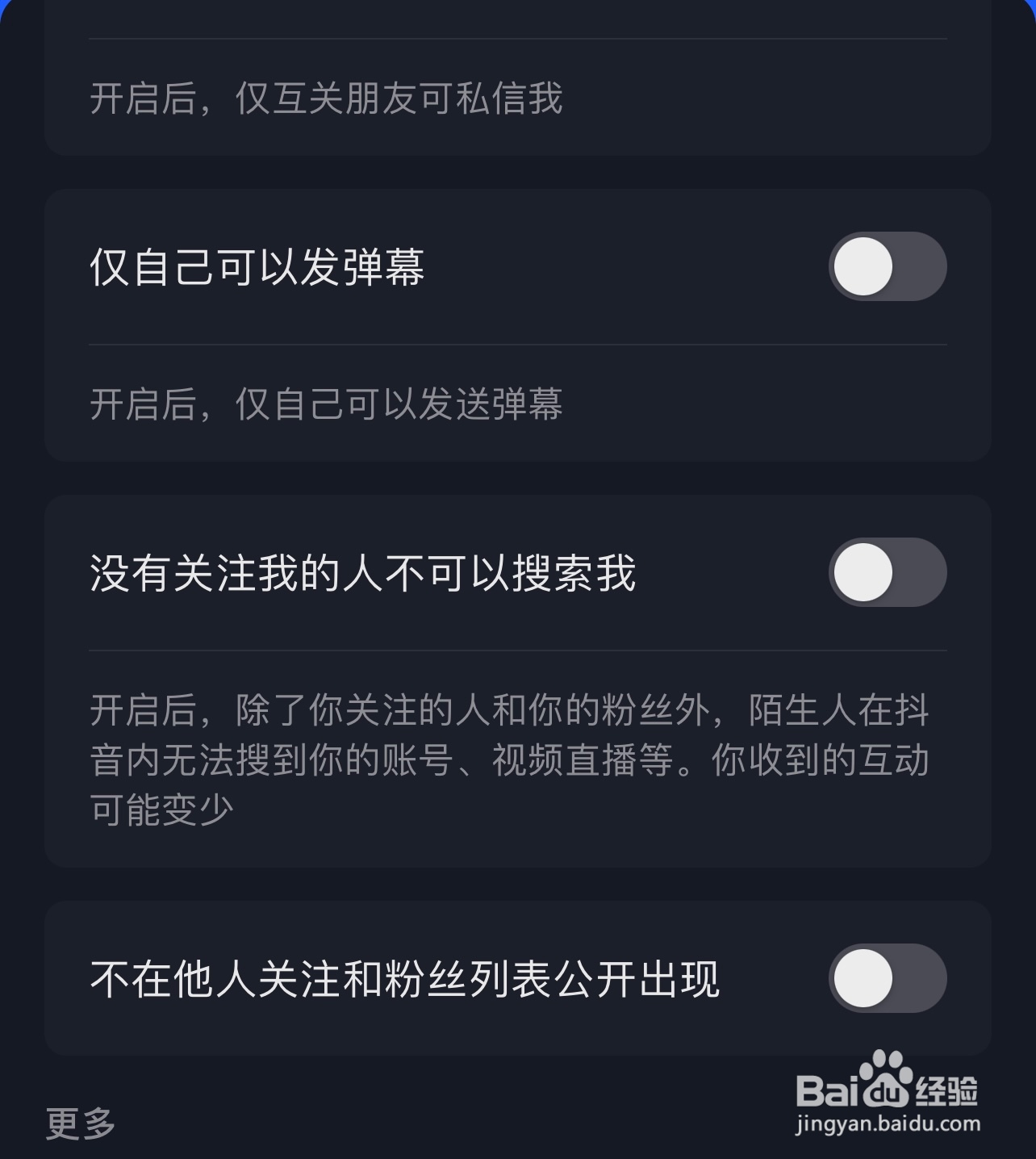Tap the follower list visibility toggle knob
Image resolution: width=1036 pixels, height=1159 pixels.
click(862, 979)
